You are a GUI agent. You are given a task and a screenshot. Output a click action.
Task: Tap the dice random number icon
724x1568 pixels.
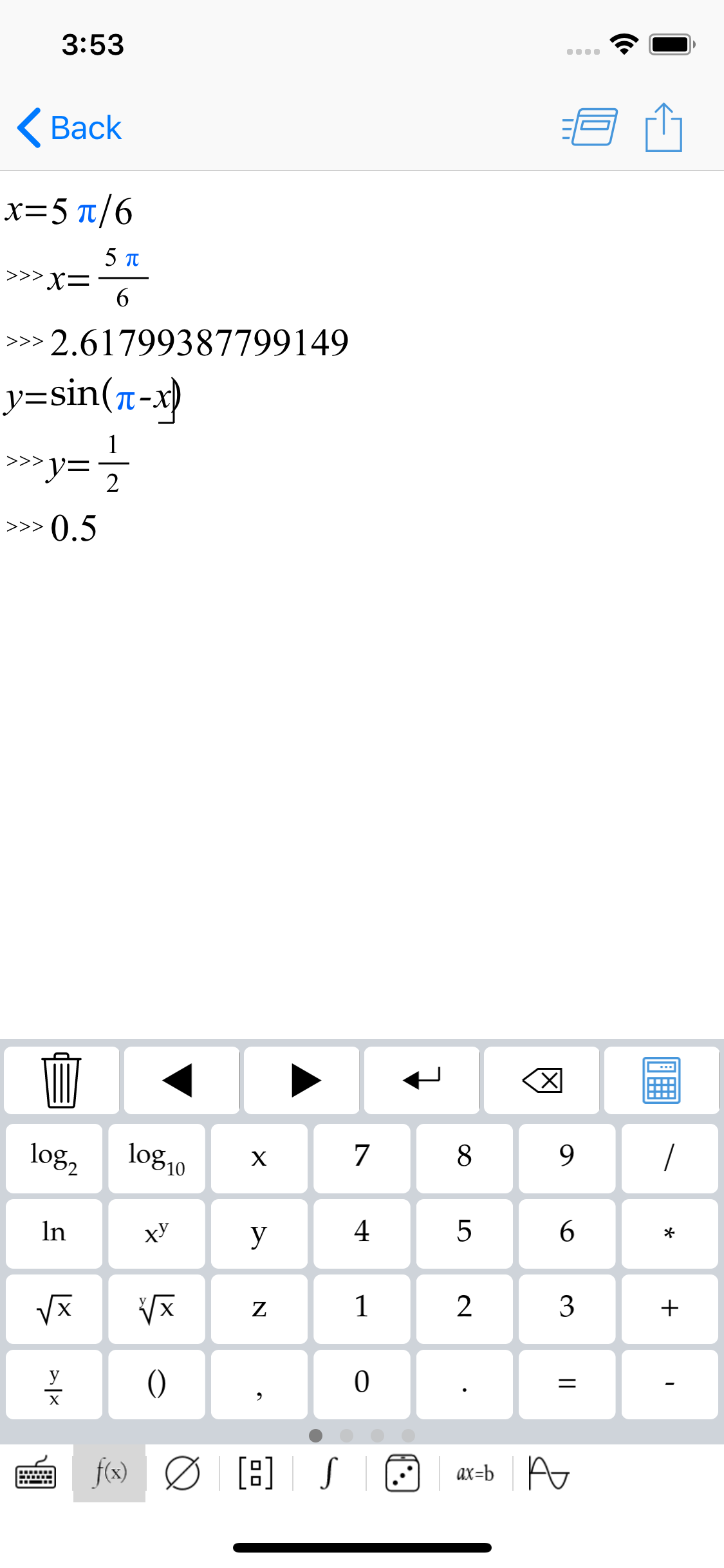[402, 1473]
